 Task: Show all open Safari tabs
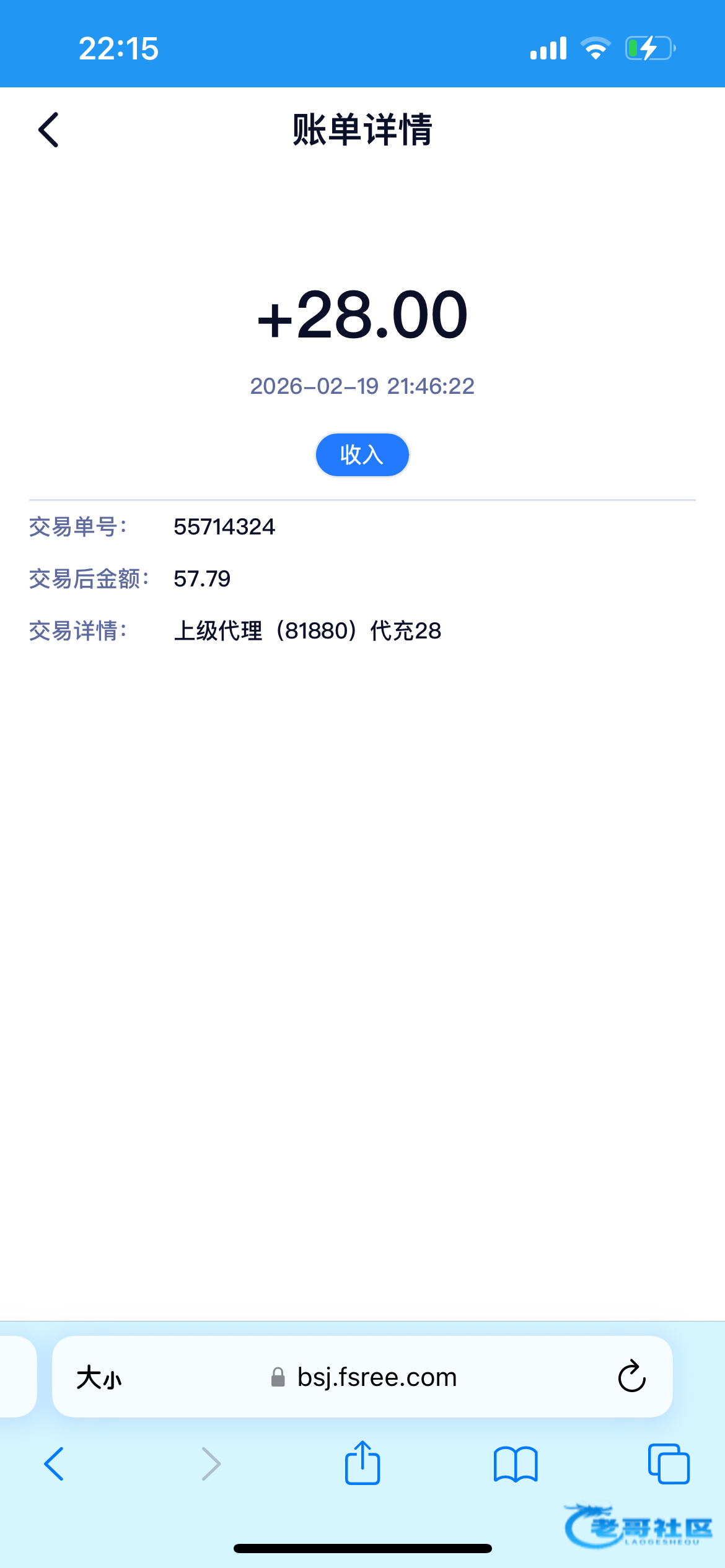tap(669, 1464)
